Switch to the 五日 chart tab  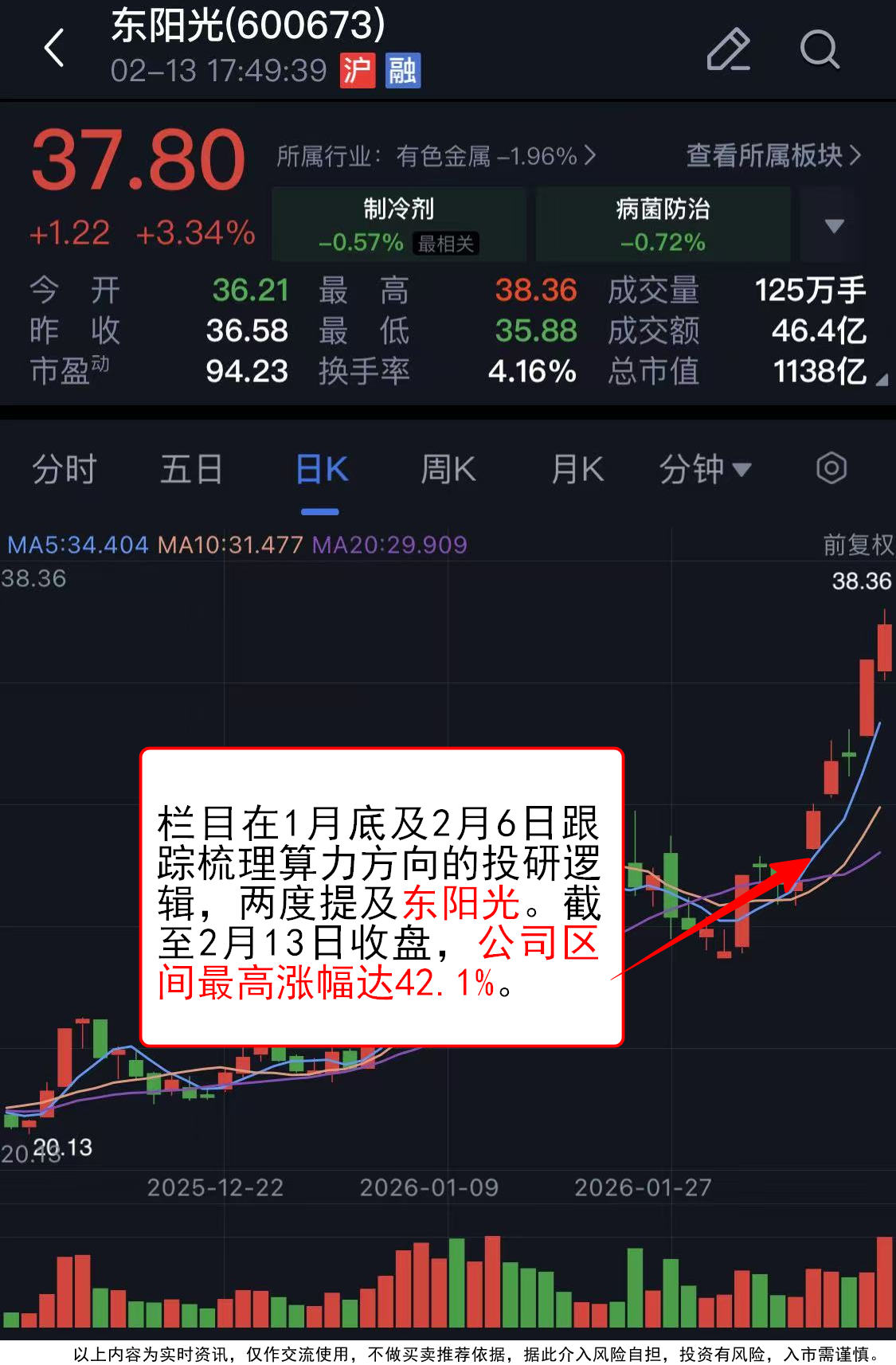[x=191, y=469]
